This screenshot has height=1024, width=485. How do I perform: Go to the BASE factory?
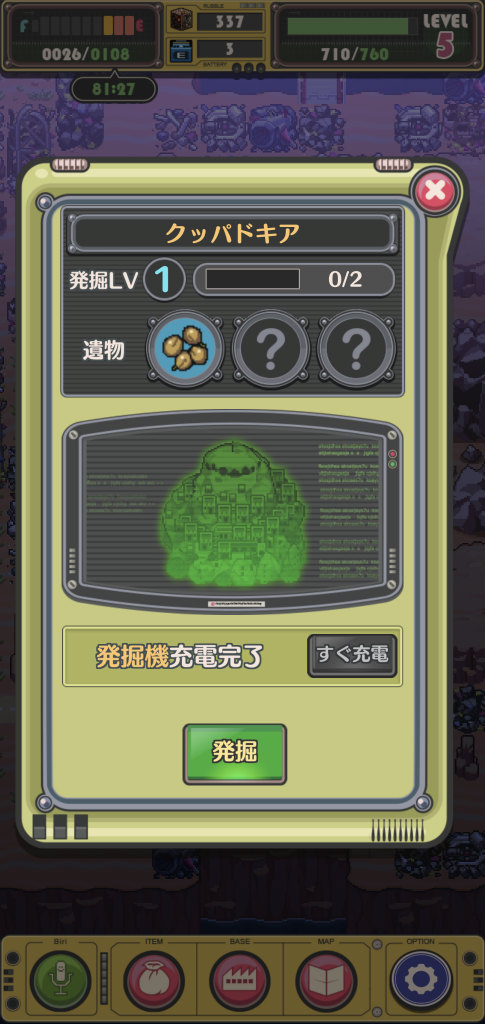(240, 981)
